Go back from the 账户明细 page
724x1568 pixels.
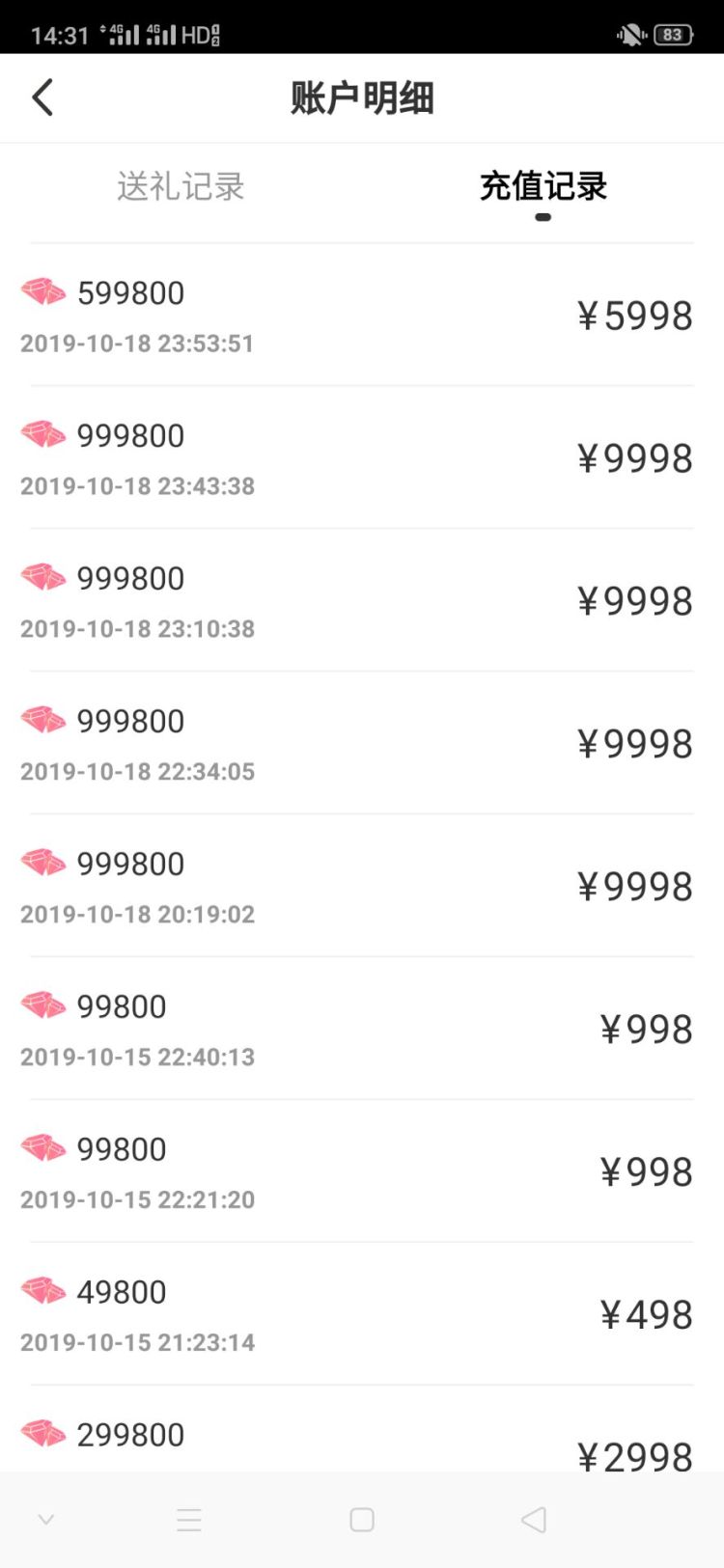coord(42,97)
